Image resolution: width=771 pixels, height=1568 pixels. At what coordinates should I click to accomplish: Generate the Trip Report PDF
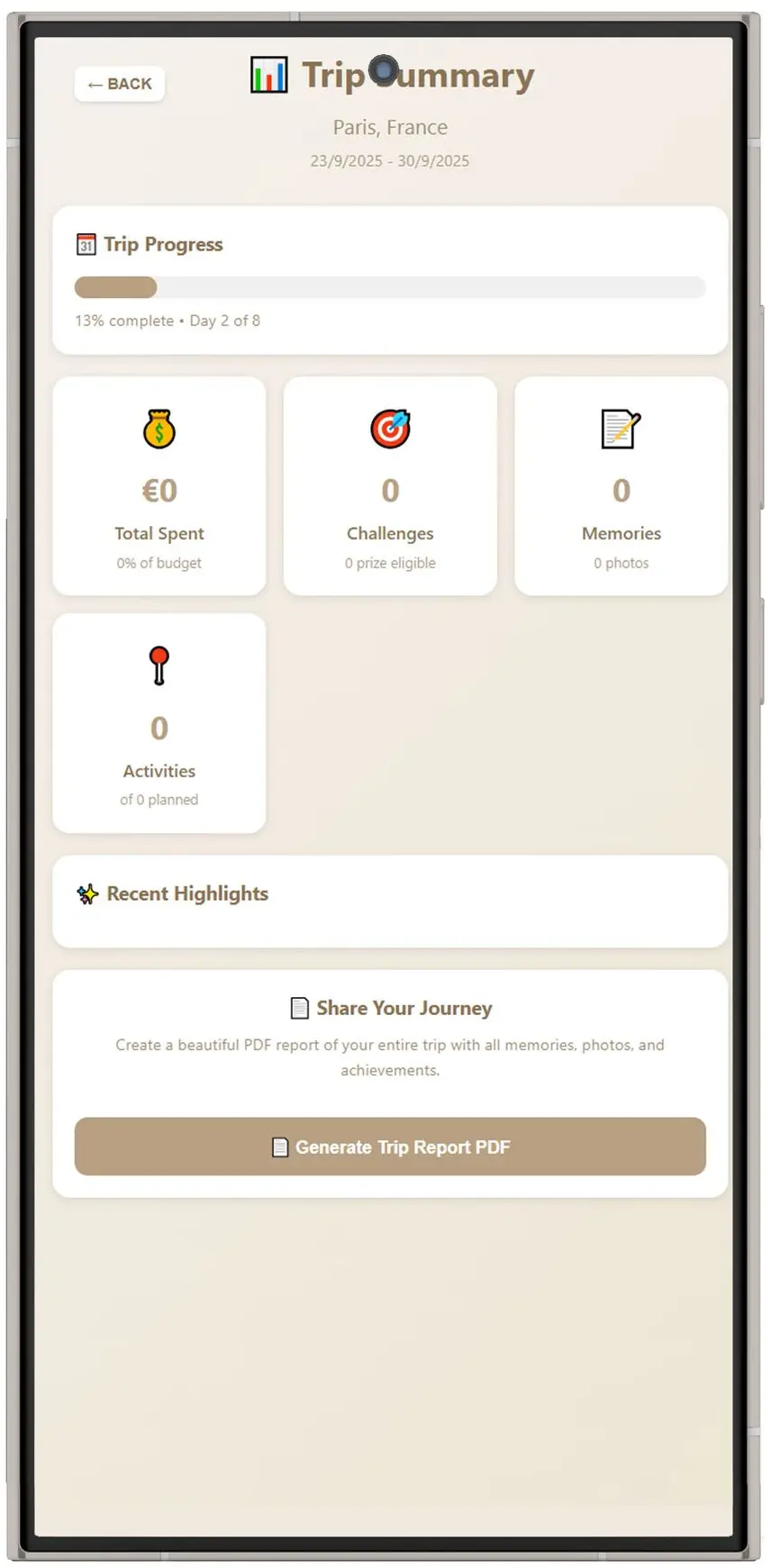pyautogui.click(x=390, y=1147)
